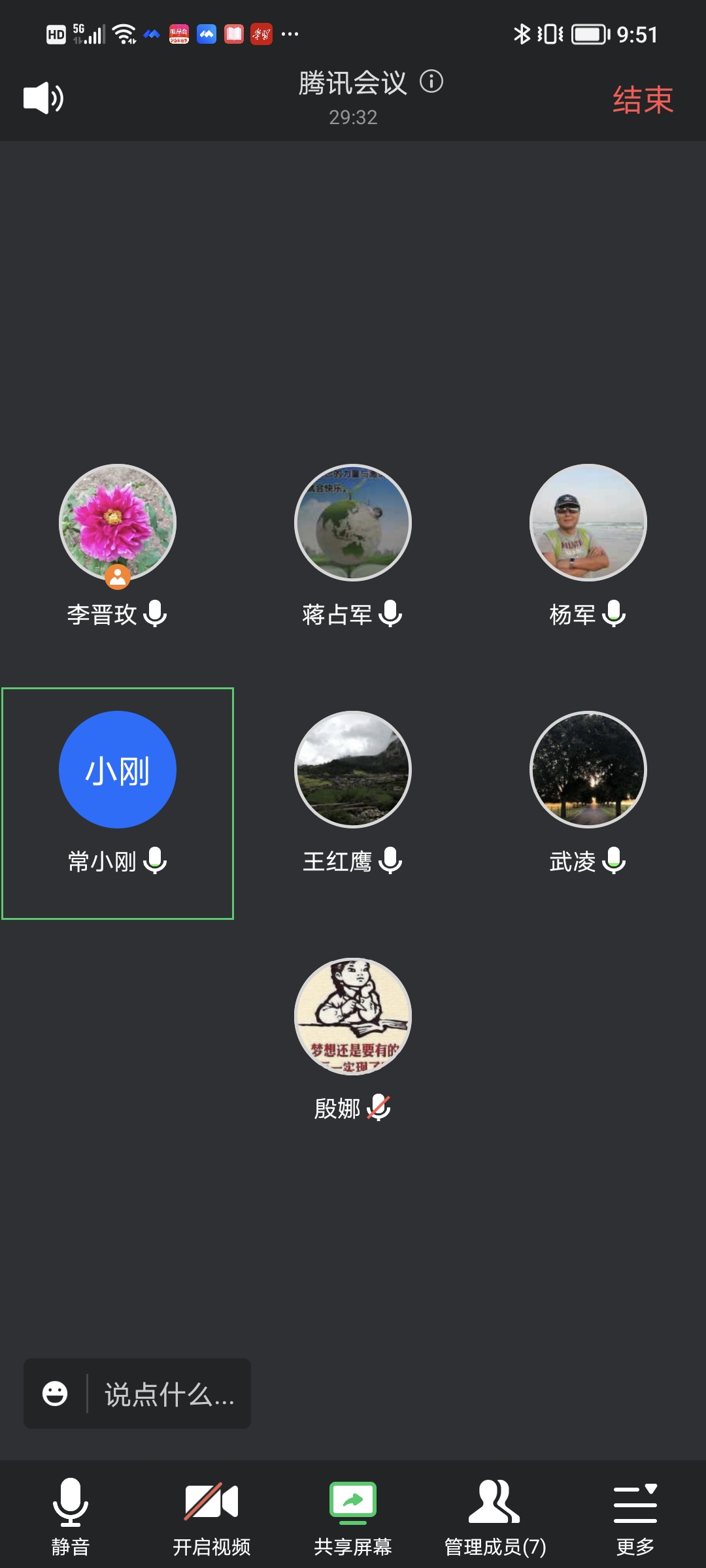Open the meeting info icon
Viewport: 706px width, 1568px height.
click(x=431, y=82)
